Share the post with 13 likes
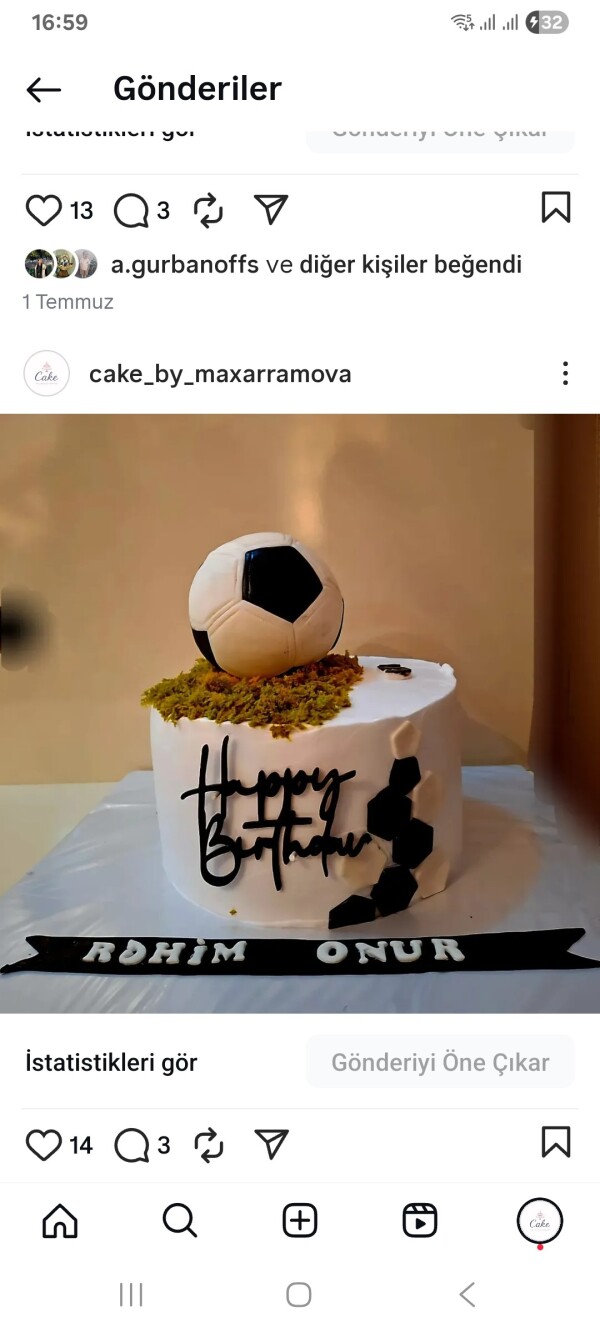This screenshot has width=600, height=1333. 271,209
